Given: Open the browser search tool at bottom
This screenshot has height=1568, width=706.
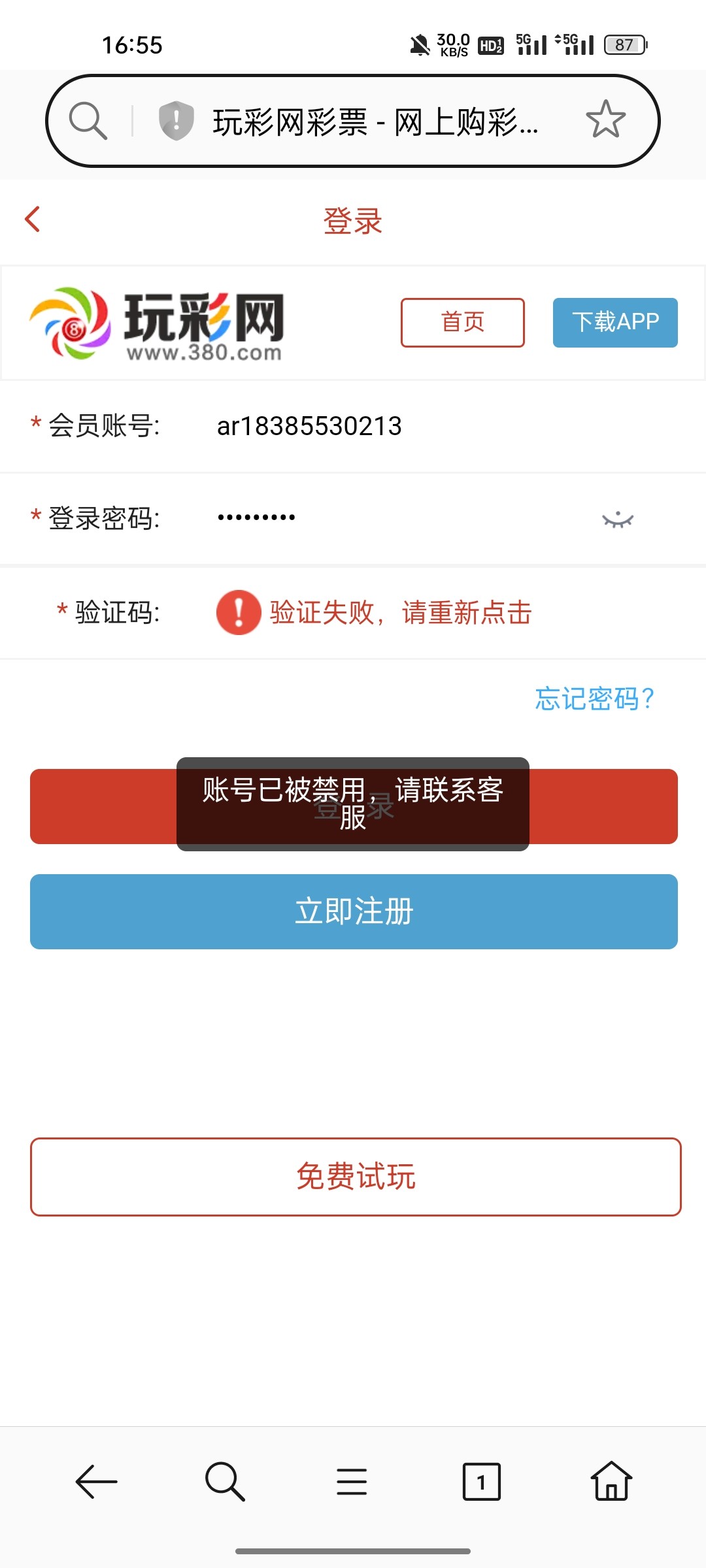Looking at the screenshot, I should tap(224, 1481).
